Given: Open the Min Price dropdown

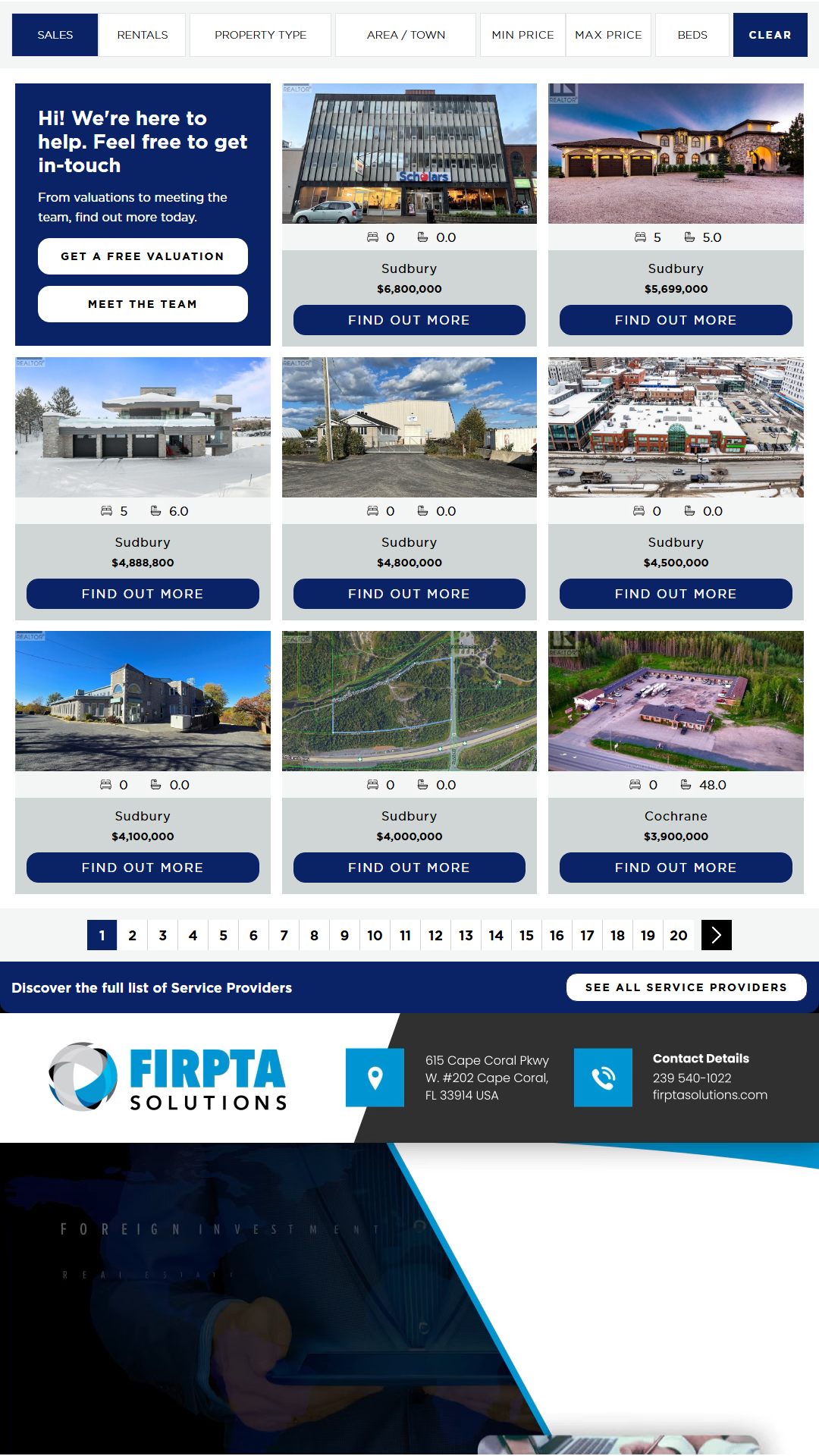Looking at the screenshot, I should [x=522, y=35].
